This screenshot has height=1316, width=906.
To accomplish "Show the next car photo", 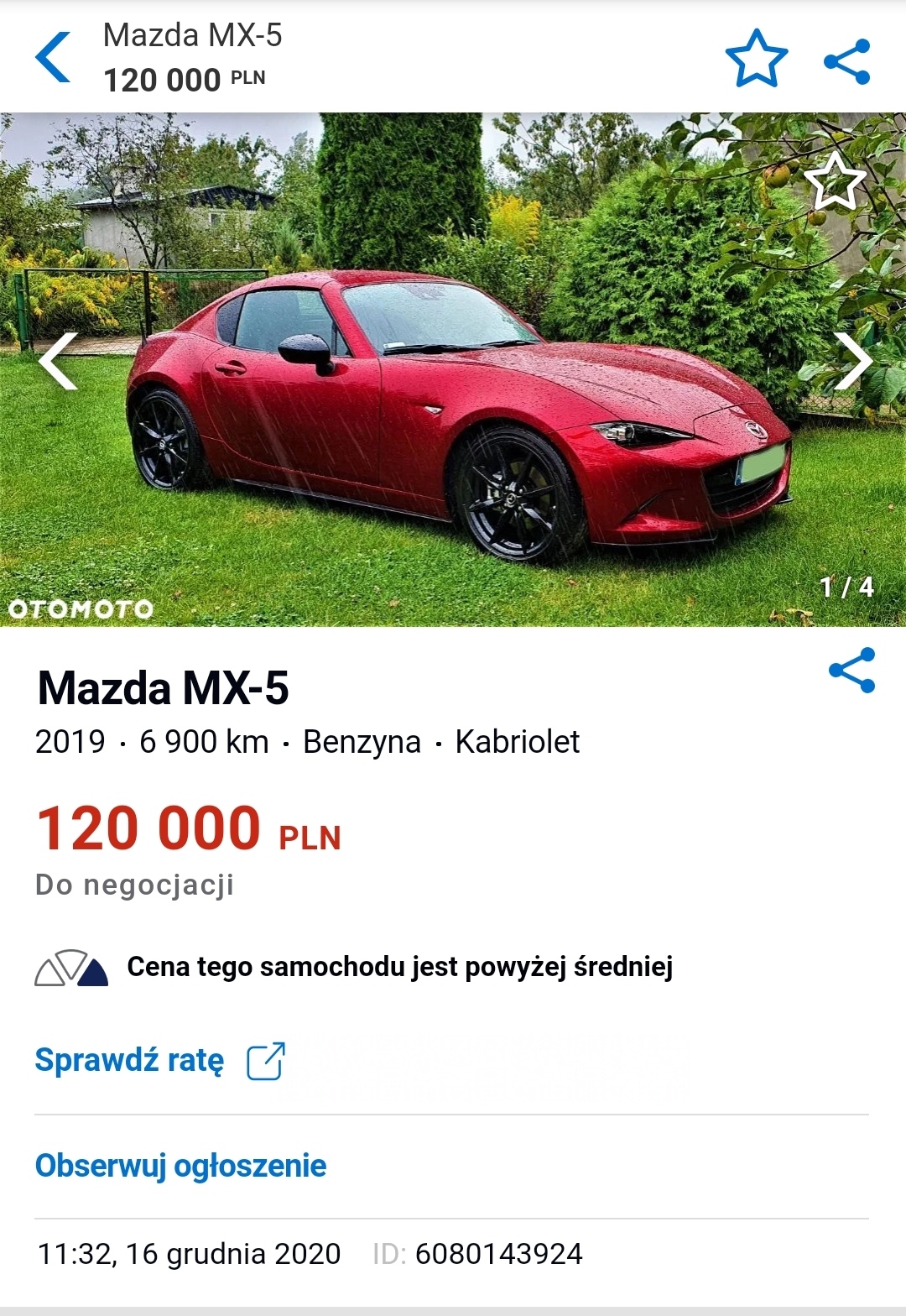I will click(852, 362).
